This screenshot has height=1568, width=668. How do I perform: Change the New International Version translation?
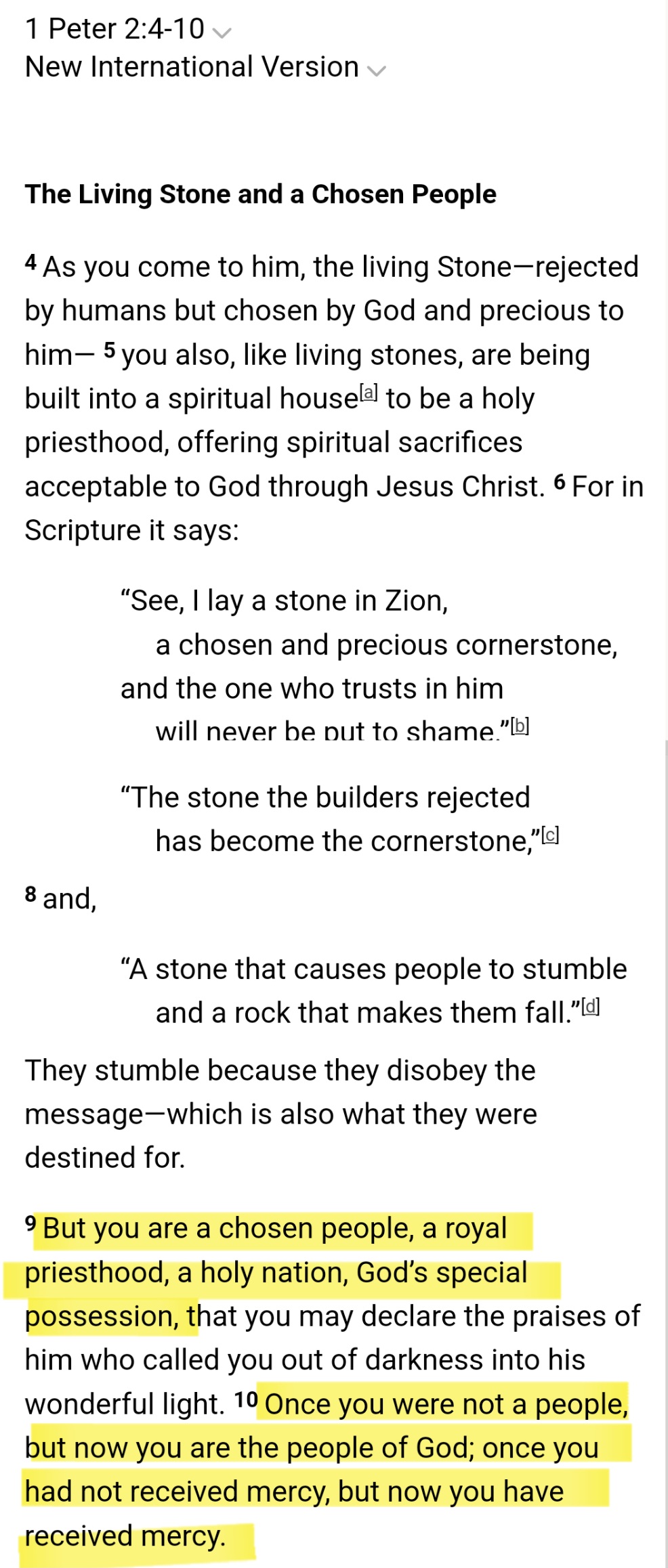pyautogui.click(x=205, y=68)
